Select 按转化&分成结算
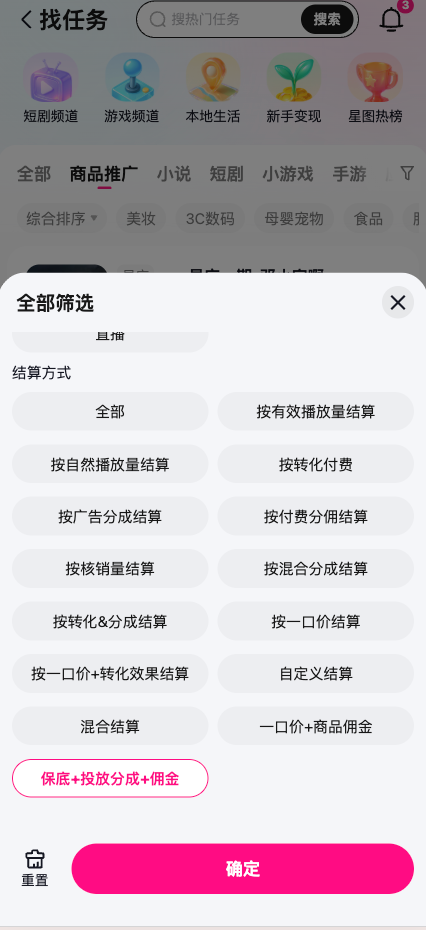The height and width of the screenshot is (930, 426). tap(110, 621)
